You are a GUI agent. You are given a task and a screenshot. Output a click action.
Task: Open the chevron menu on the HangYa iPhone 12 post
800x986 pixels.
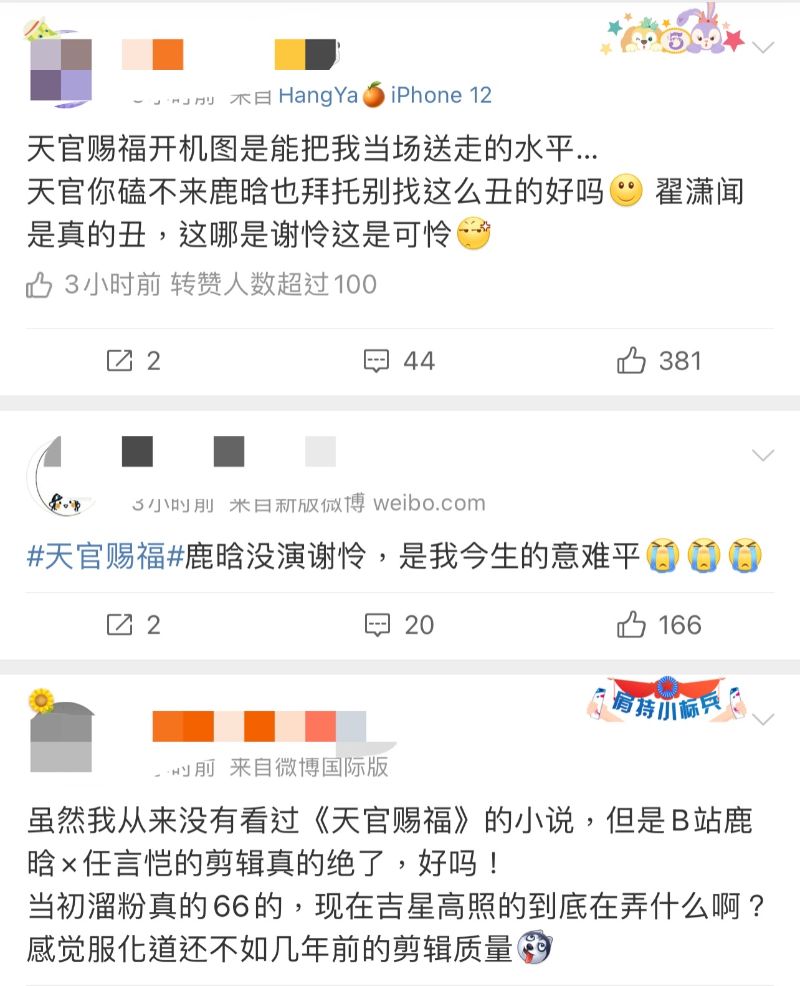click(x=763, y=48)
